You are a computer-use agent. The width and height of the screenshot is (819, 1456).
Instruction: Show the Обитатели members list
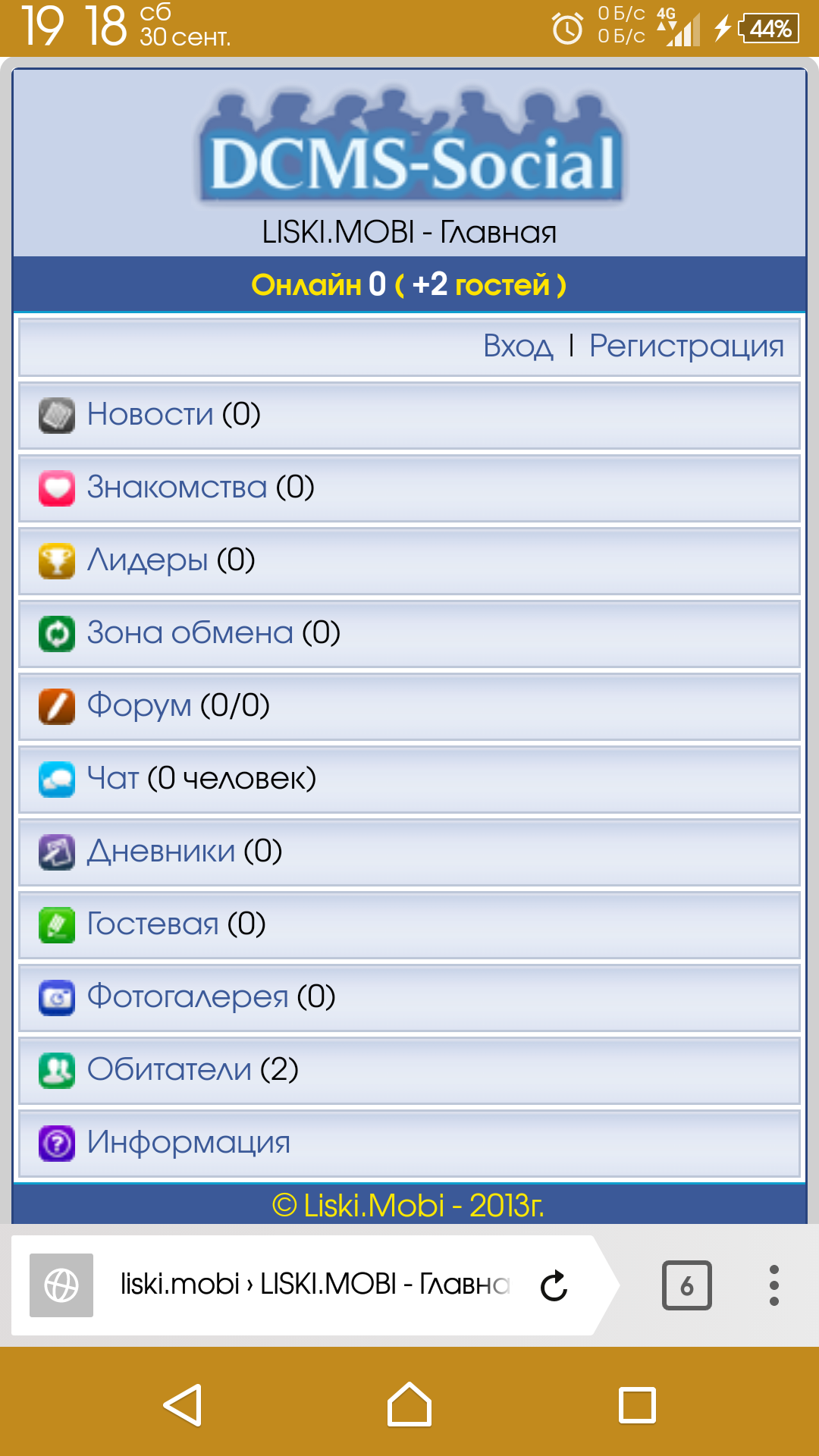click(x=169, y=1070)
